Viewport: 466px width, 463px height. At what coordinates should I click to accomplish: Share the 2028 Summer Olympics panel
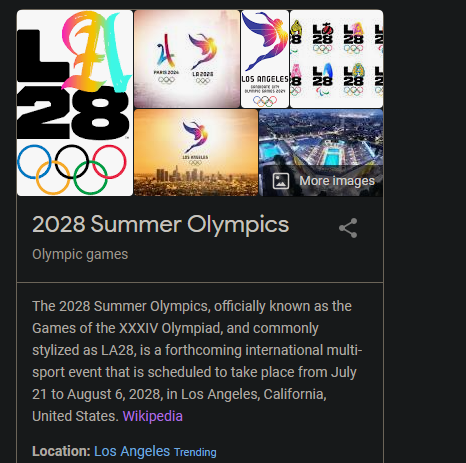pos(348,228)
